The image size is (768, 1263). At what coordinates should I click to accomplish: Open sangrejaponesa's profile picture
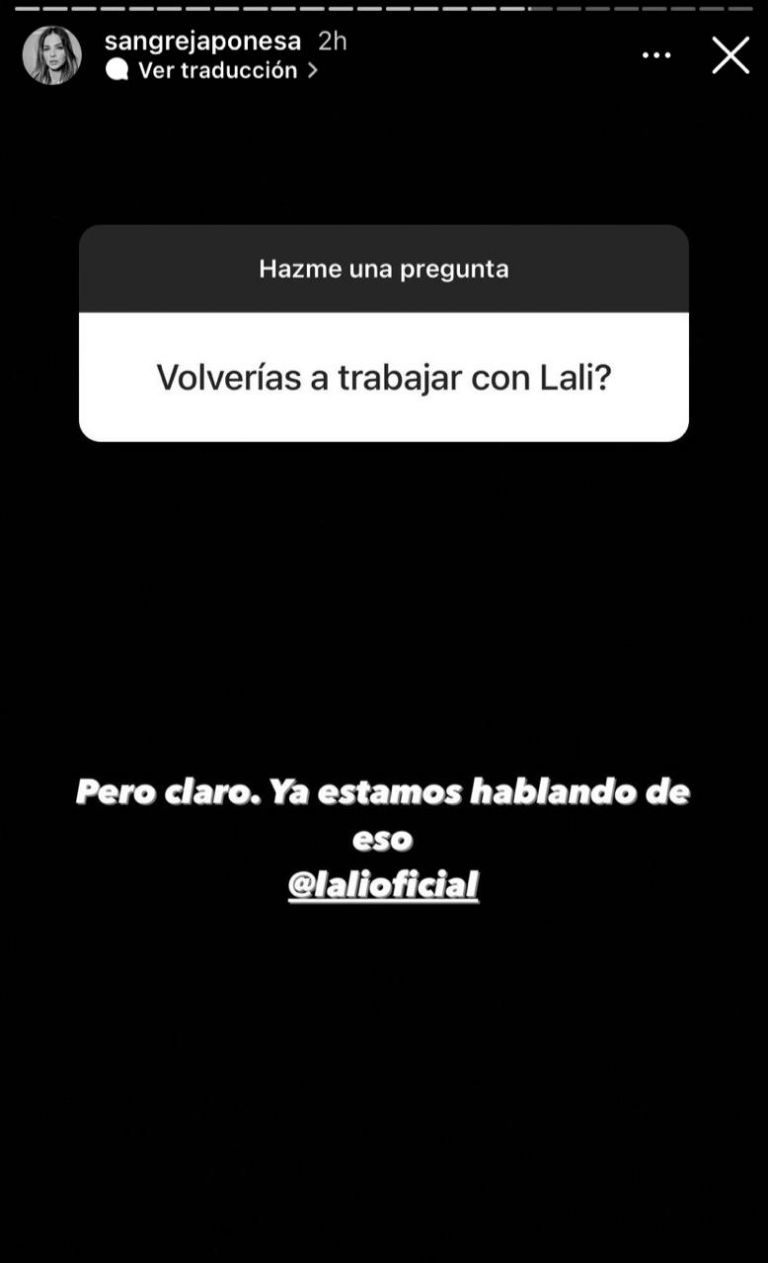pyautogui.click(x=52, y=55)
